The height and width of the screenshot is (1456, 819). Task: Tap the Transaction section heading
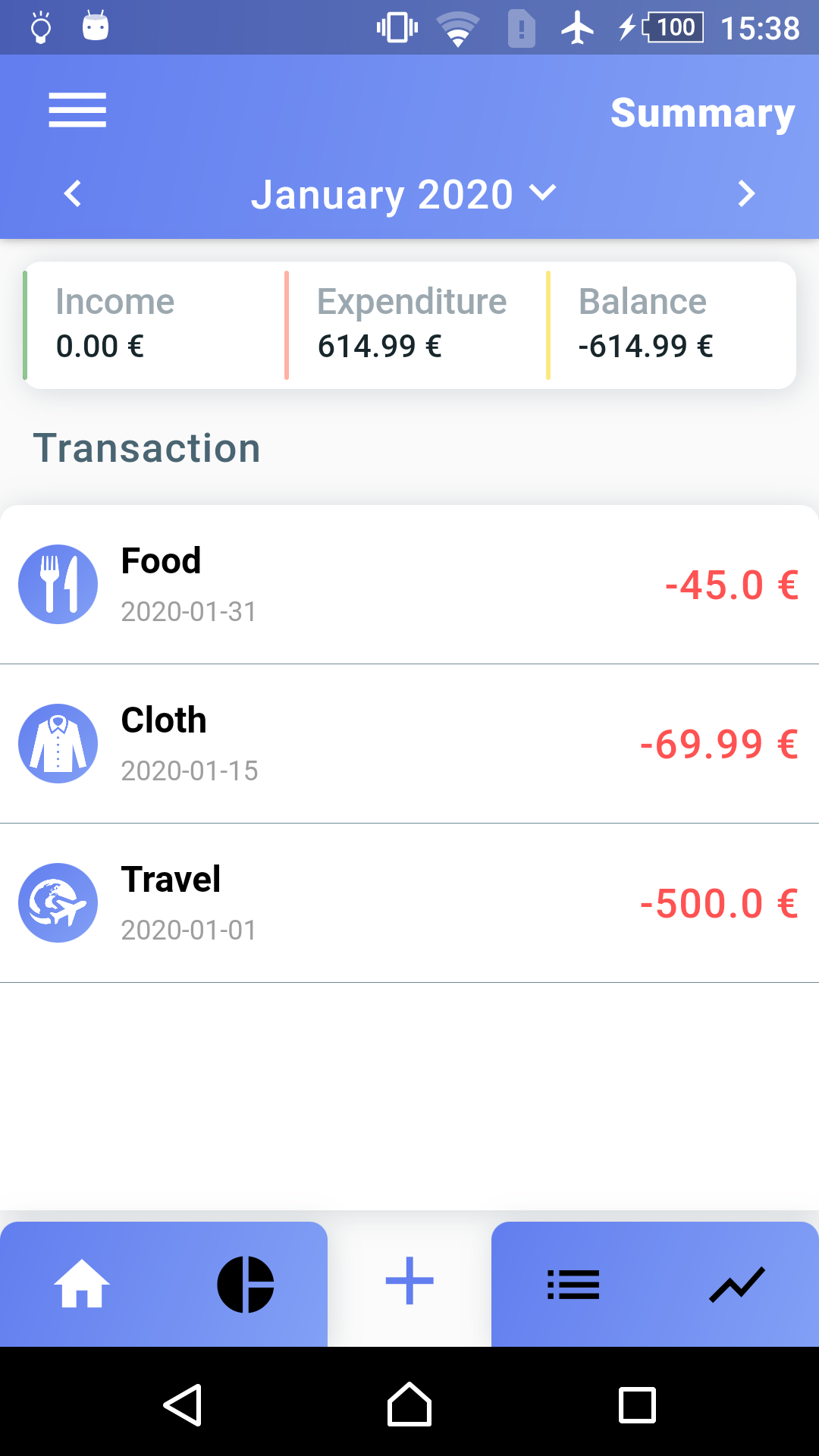148,447
